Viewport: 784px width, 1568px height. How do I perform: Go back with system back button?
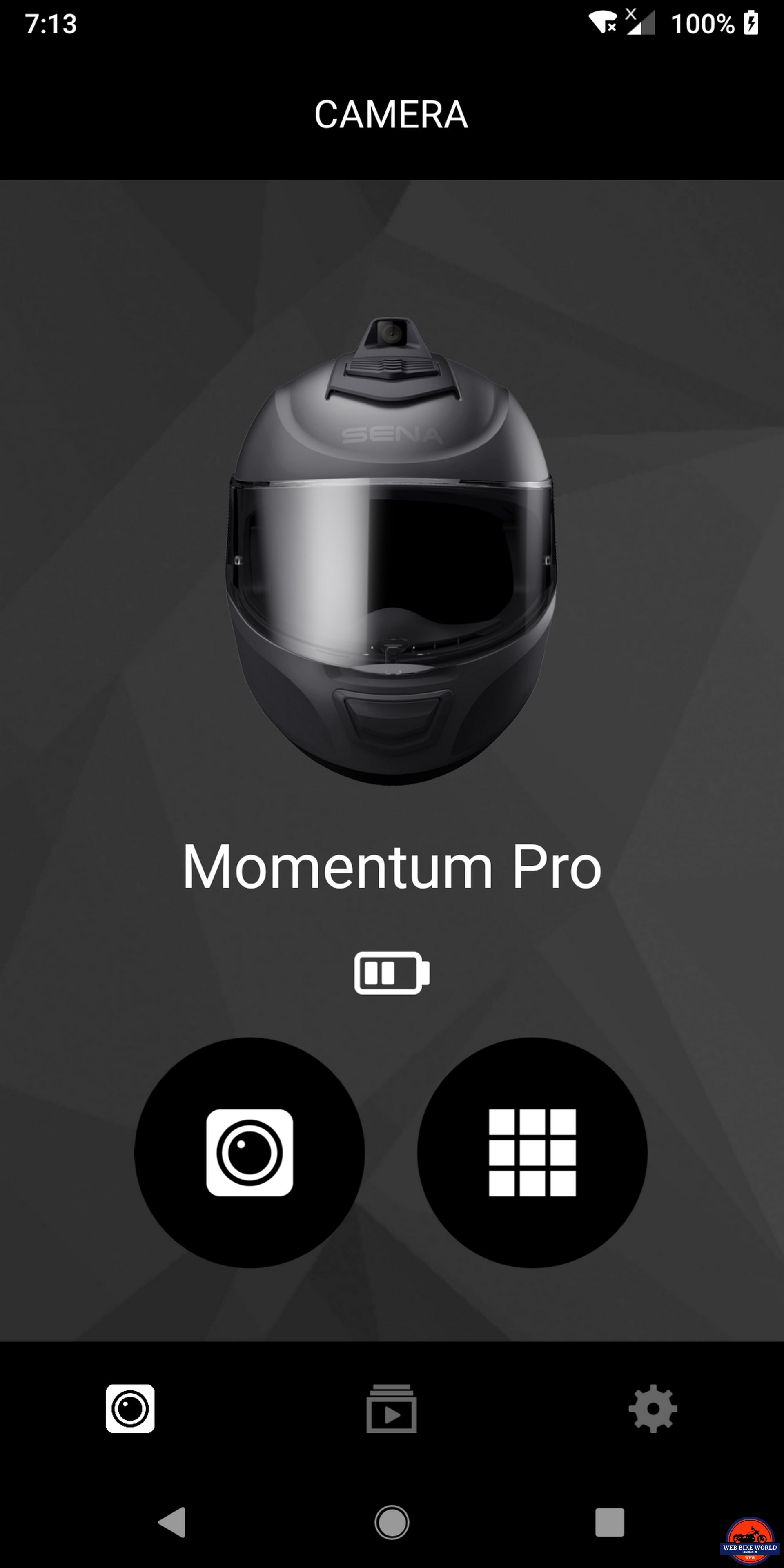(x=172, y=1522)
